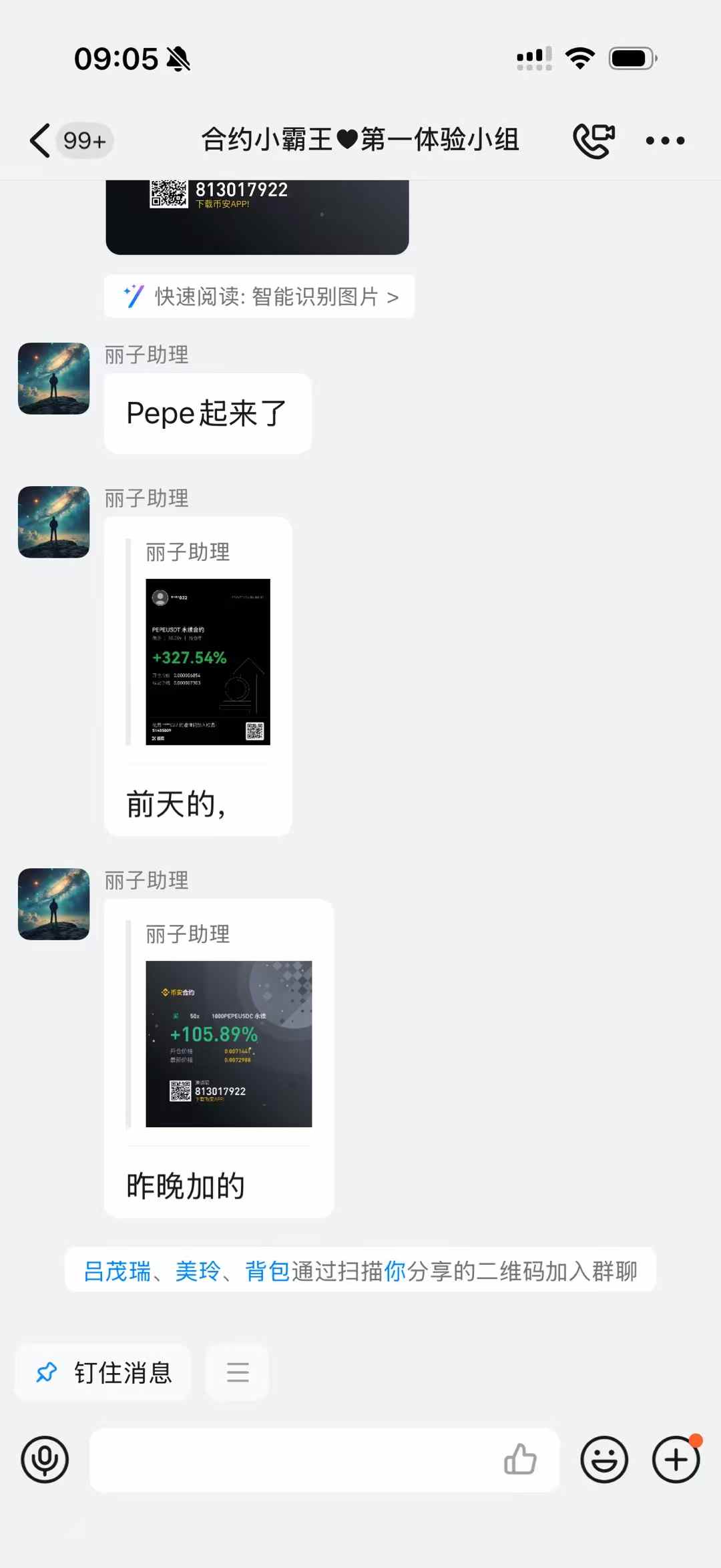View profile of 吕茂瑞
Screen dimensions: 721x1568
117,1271
